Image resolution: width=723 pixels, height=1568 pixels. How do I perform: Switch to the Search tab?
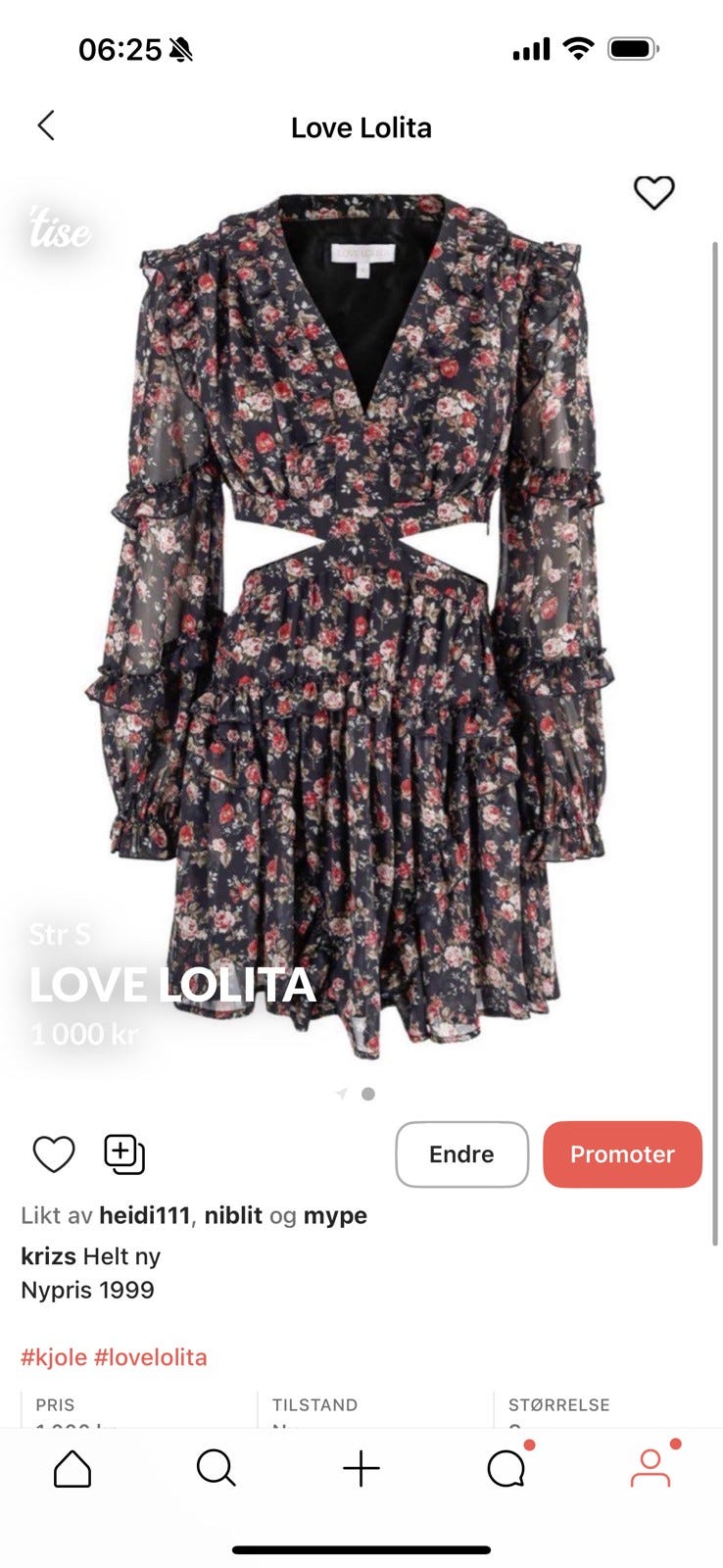(x=216, y=1469)
